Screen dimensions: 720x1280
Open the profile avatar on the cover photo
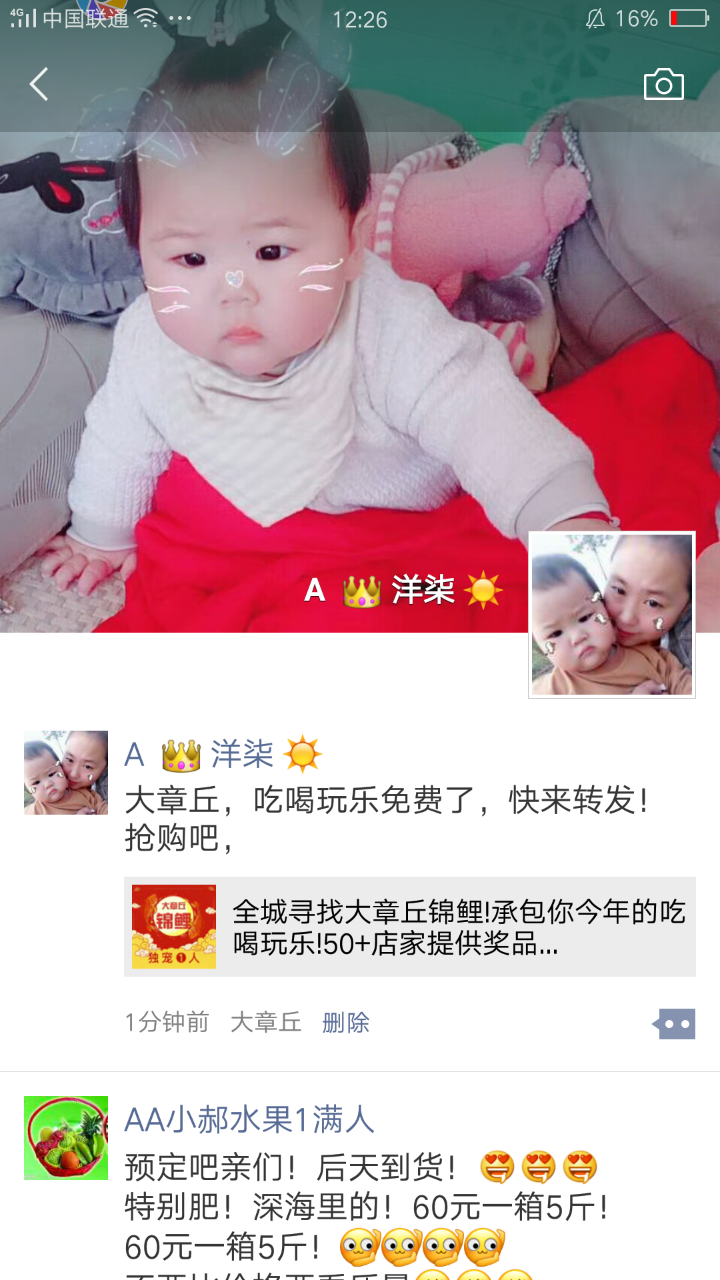tap(611, 614)
